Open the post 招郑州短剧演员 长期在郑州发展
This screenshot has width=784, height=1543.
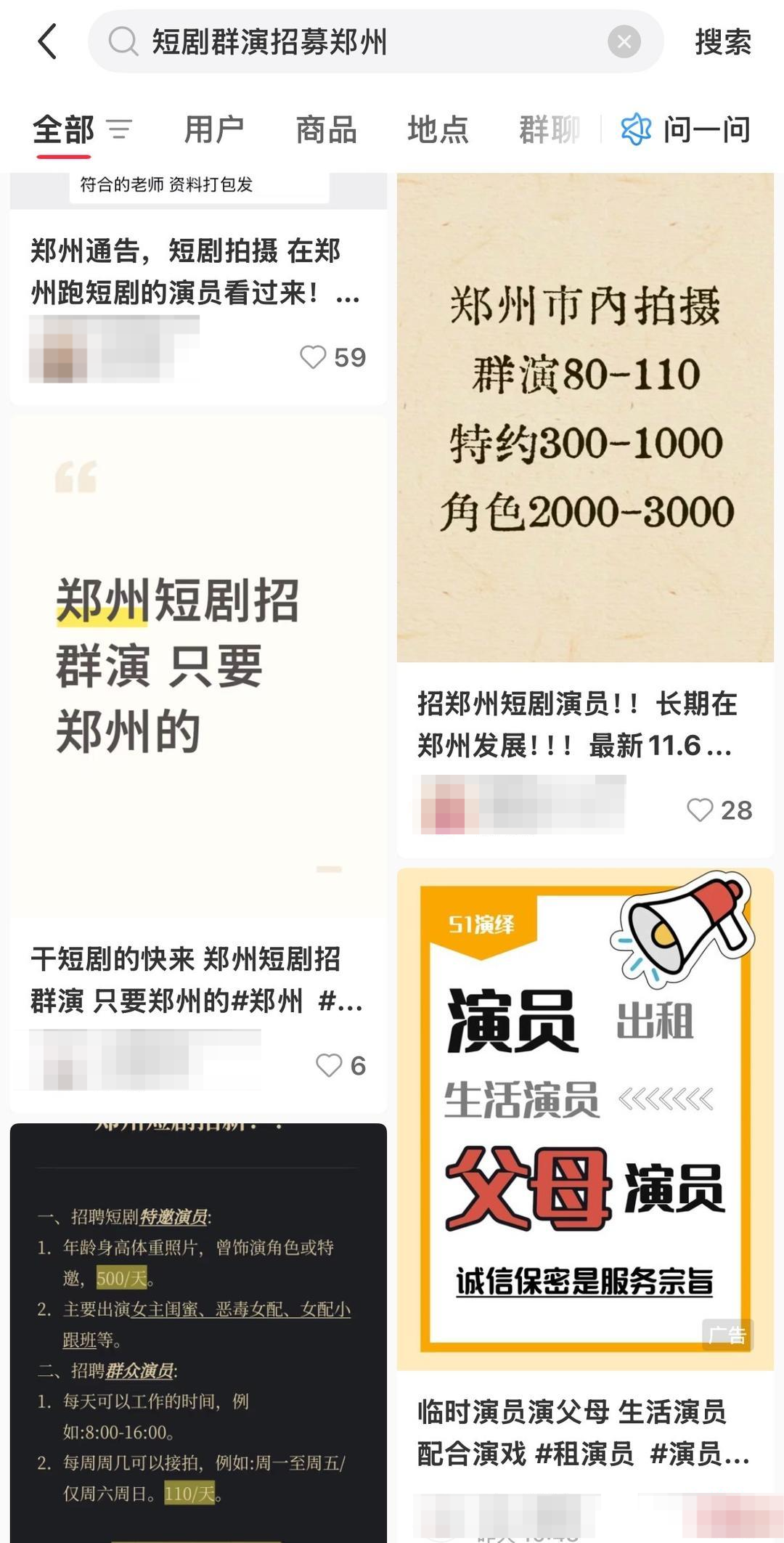577,724
